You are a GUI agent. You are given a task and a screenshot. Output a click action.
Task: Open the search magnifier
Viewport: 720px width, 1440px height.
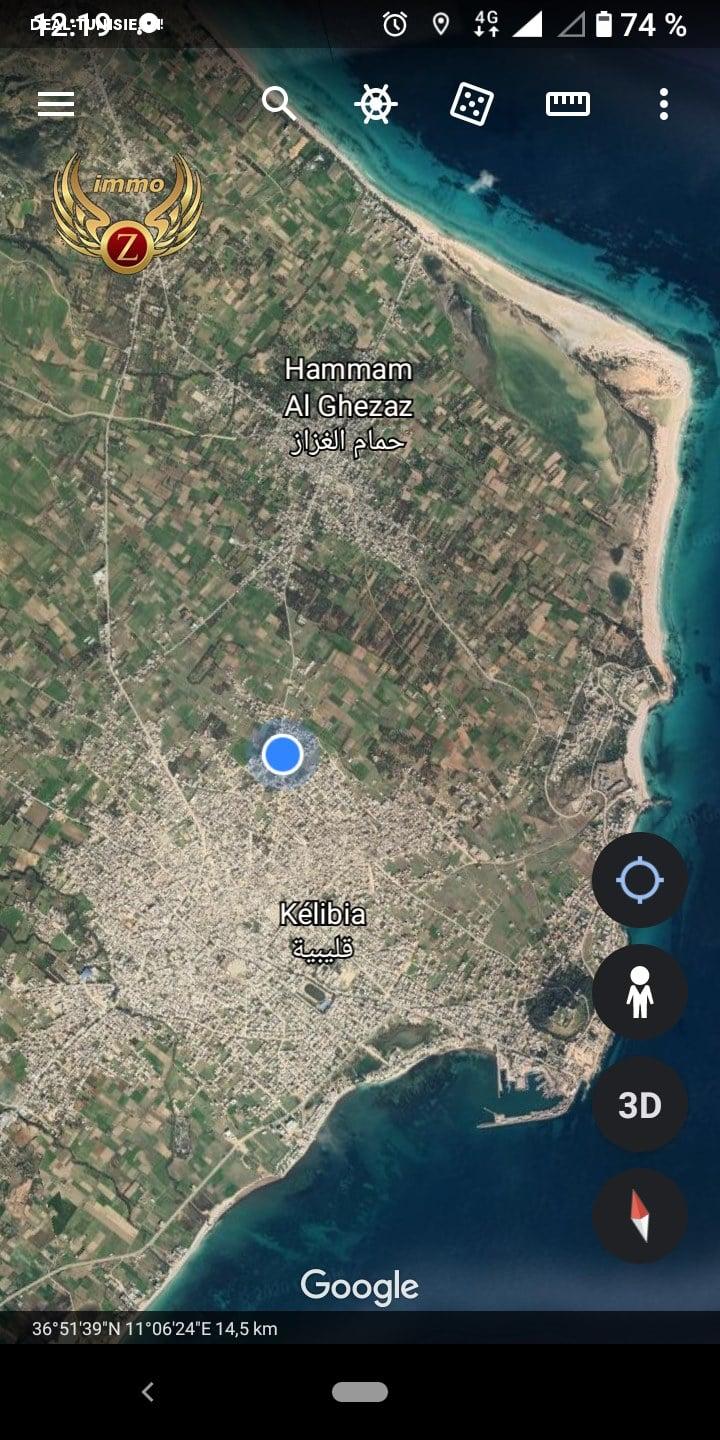tap(279, 103)
